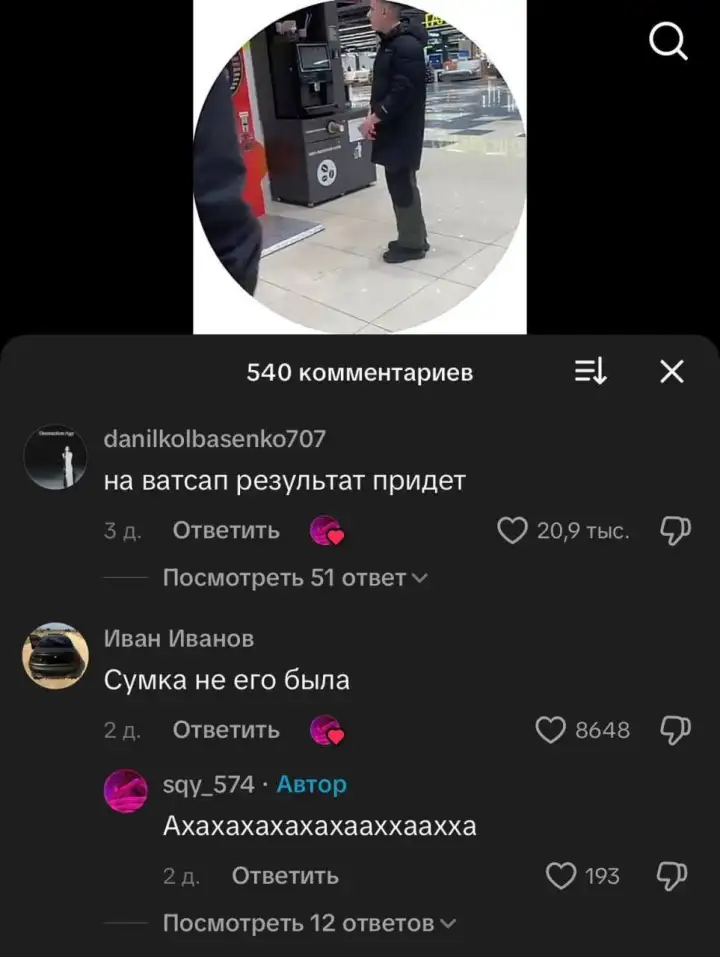This screenshot has height=957, width=720.
Task: Reply with "Ответить" under danilkolbasenko707's comment
Action: (x=224, y=530)
